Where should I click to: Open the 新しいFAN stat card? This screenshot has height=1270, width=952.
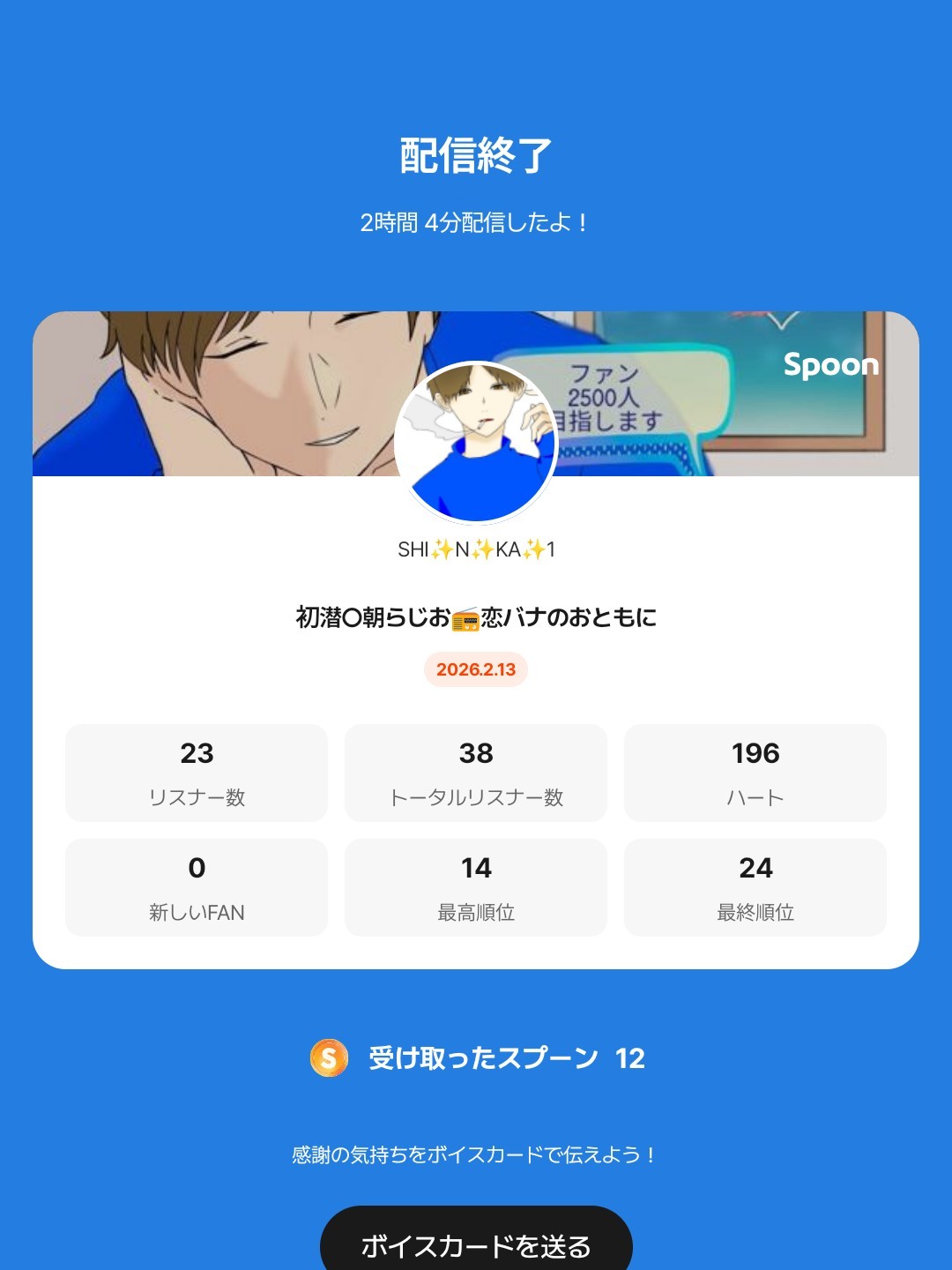click(x=196, y=886)
